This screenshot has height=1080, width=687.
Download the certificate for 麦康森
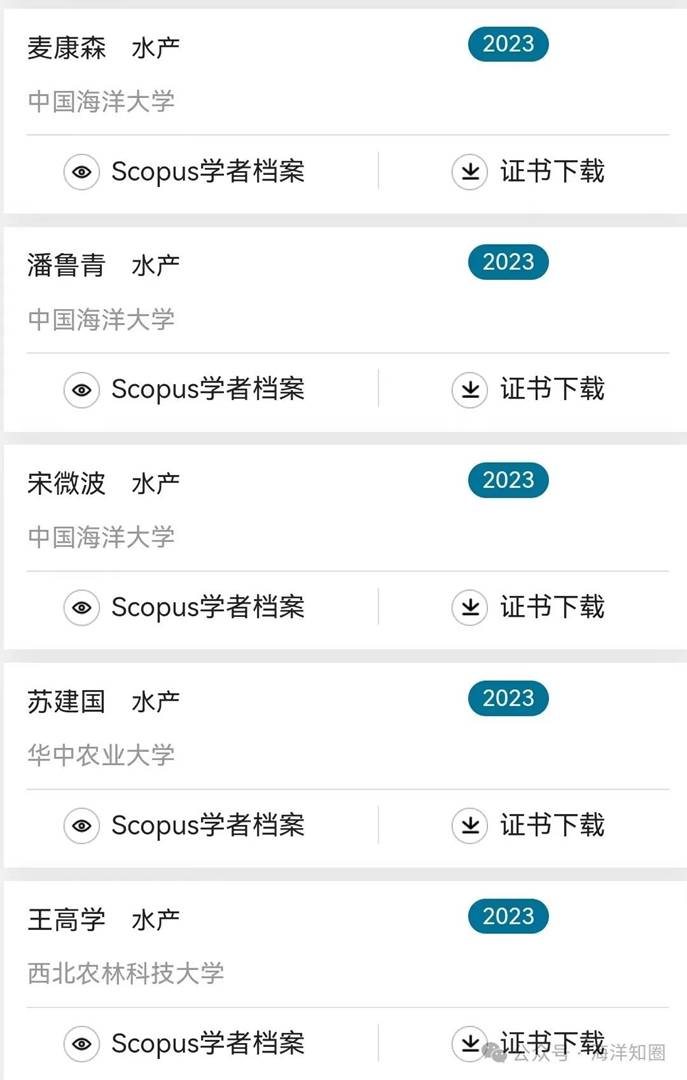[528, 171]
